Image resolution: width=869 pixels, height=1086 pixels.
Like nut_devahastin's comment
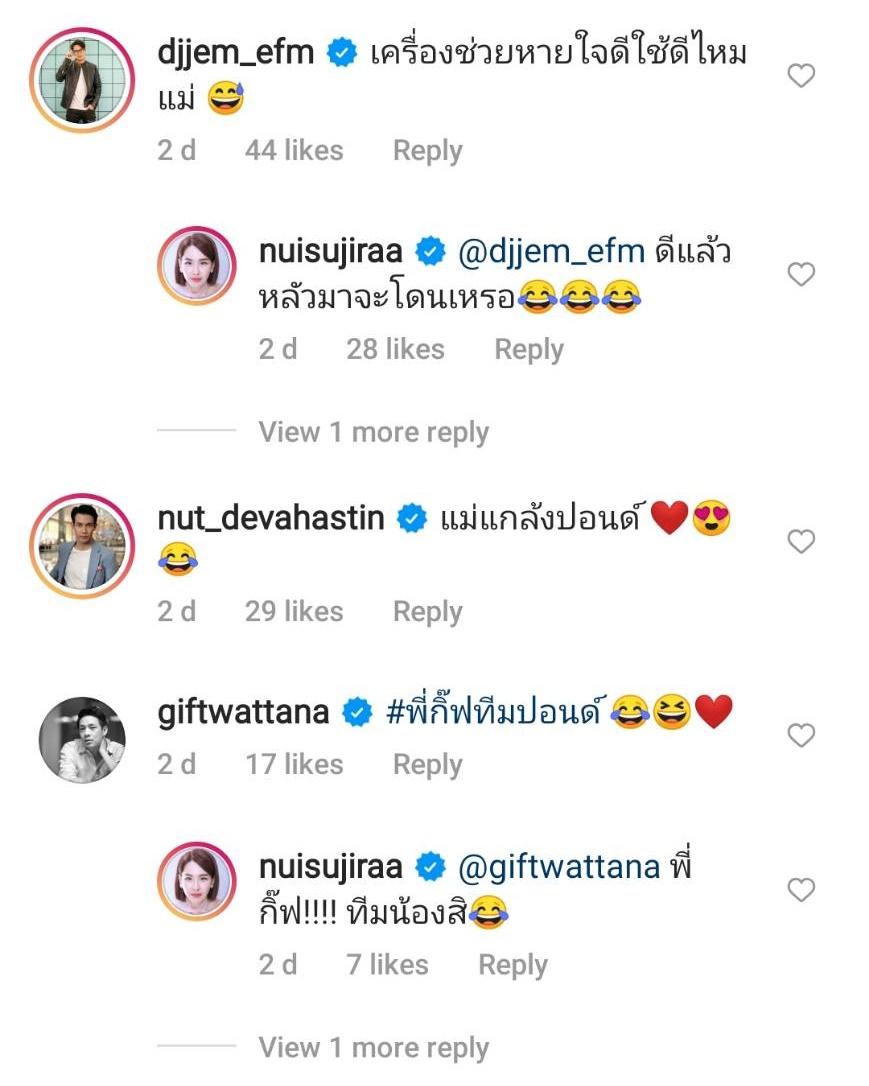pyautogui.click(x=801, y=541)
